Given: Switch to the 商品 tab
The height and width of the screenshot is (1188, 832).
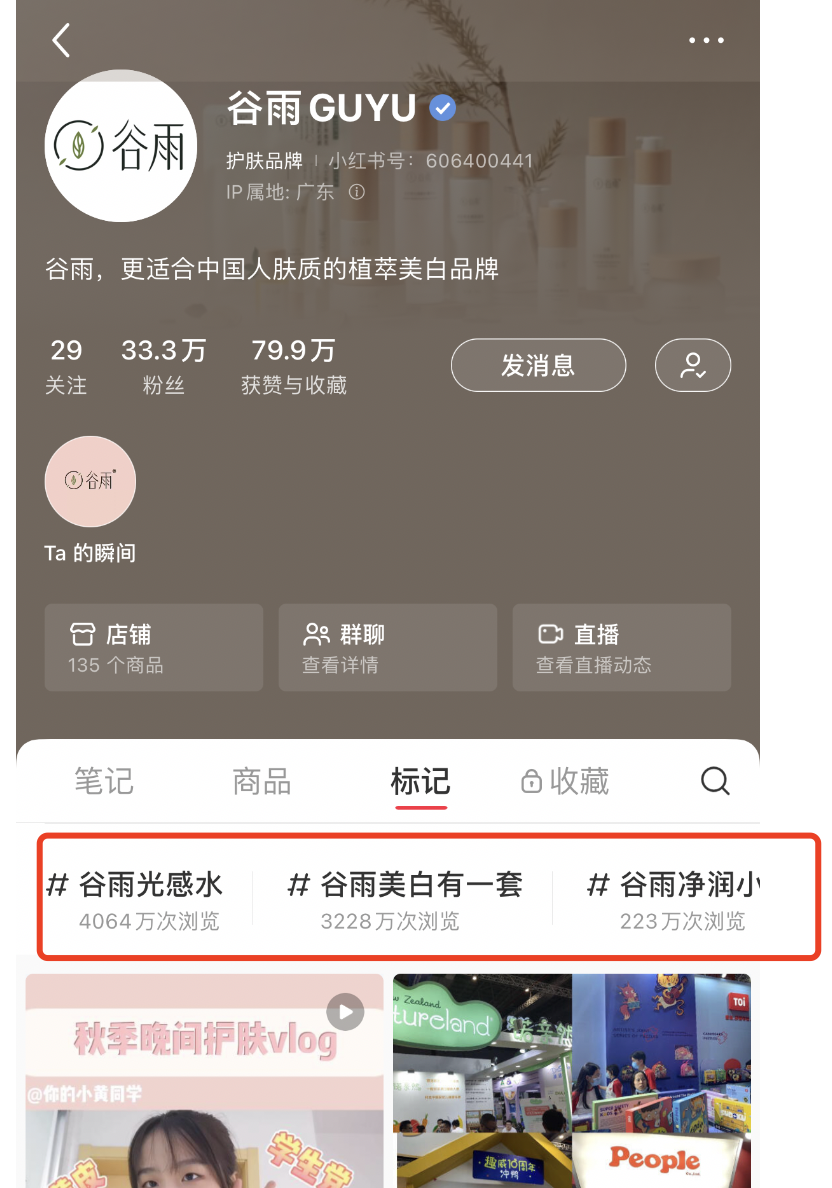Looking at the screenshot, I should click(262, 781).
